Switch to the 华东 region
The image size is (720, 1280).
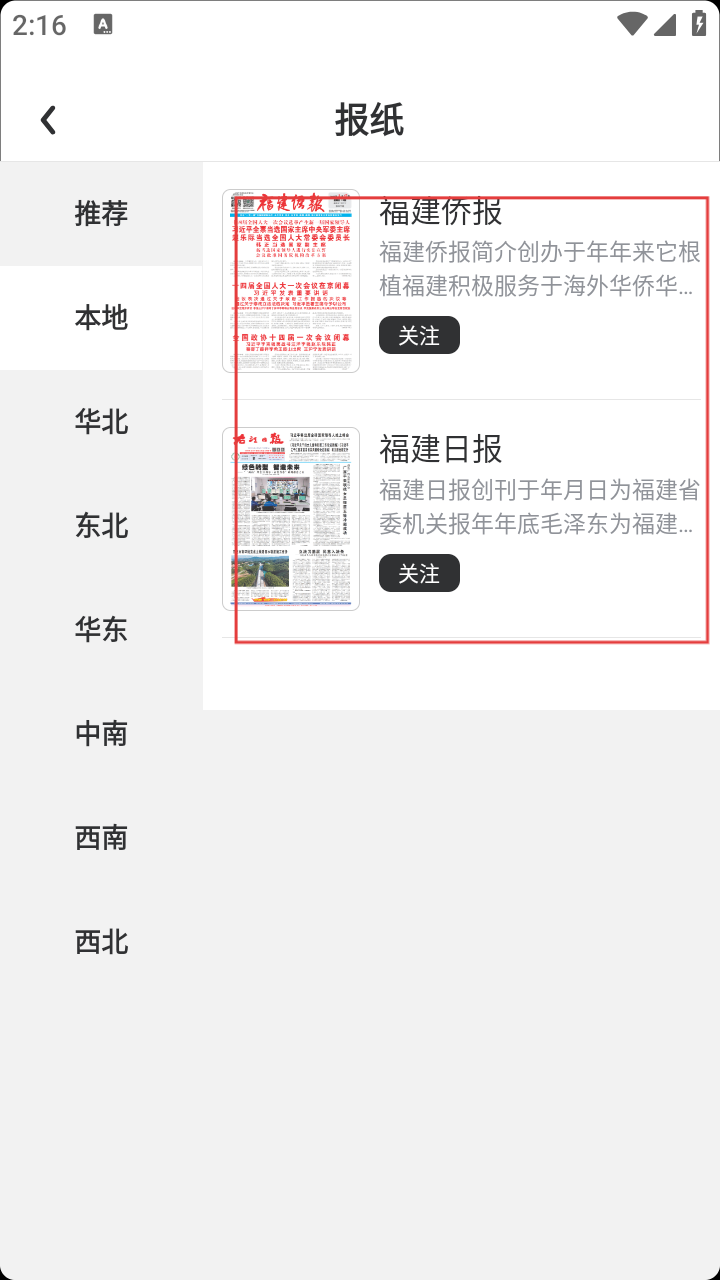point(101,629)
